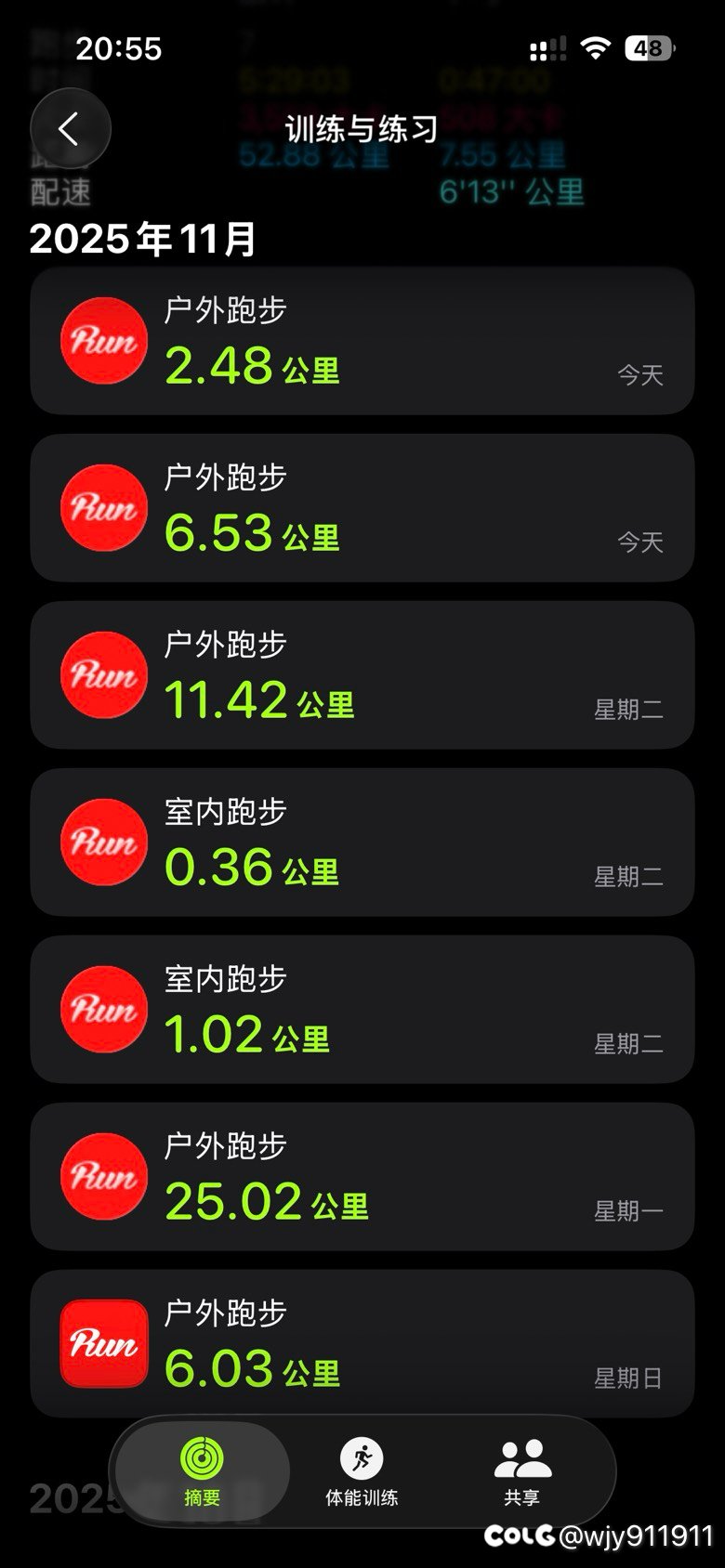This screenshot has height=1568, width=725.
Task: Open the 0.36 公里 indoor run
Action: pos(362,843)
